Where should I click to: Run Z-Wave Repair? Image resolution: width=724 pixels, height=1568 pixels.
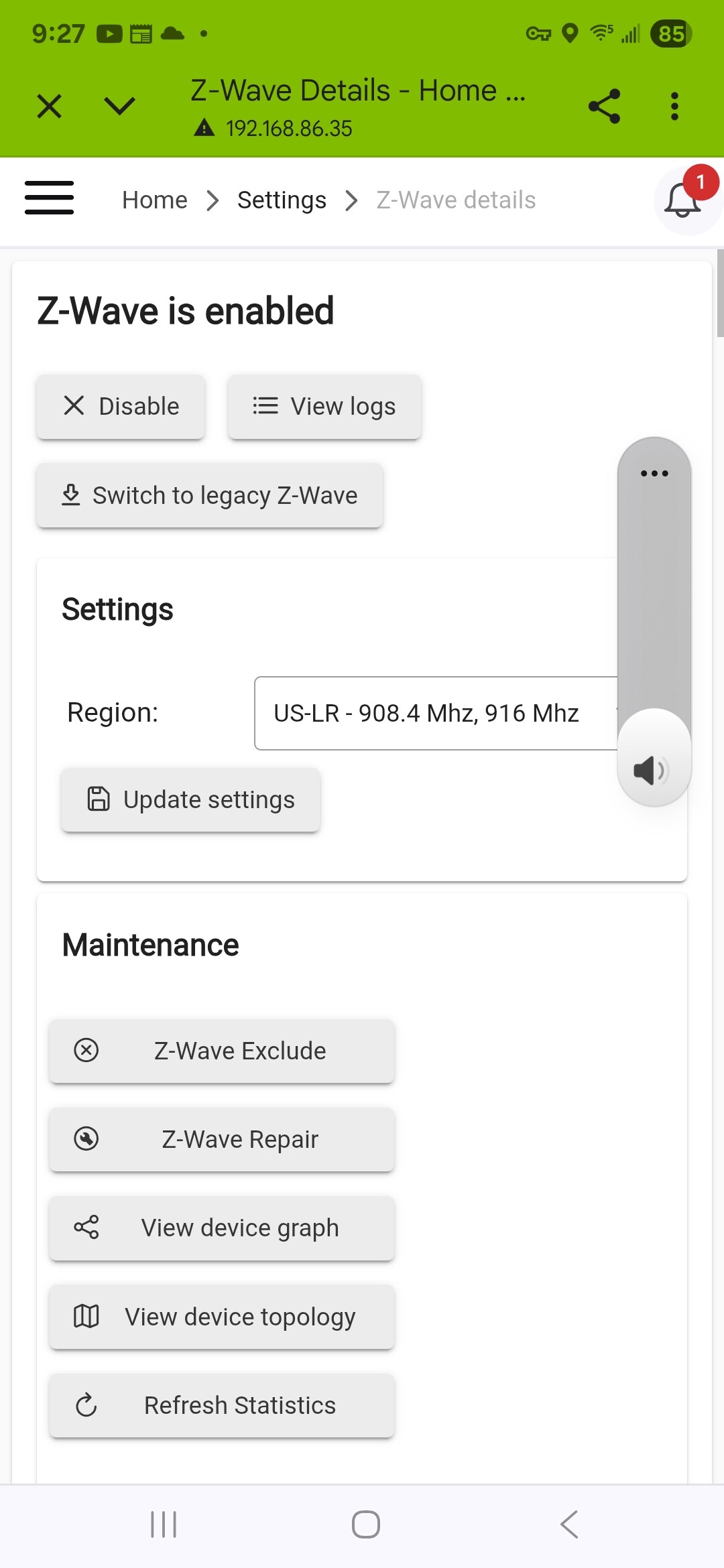click(222, 1140)
